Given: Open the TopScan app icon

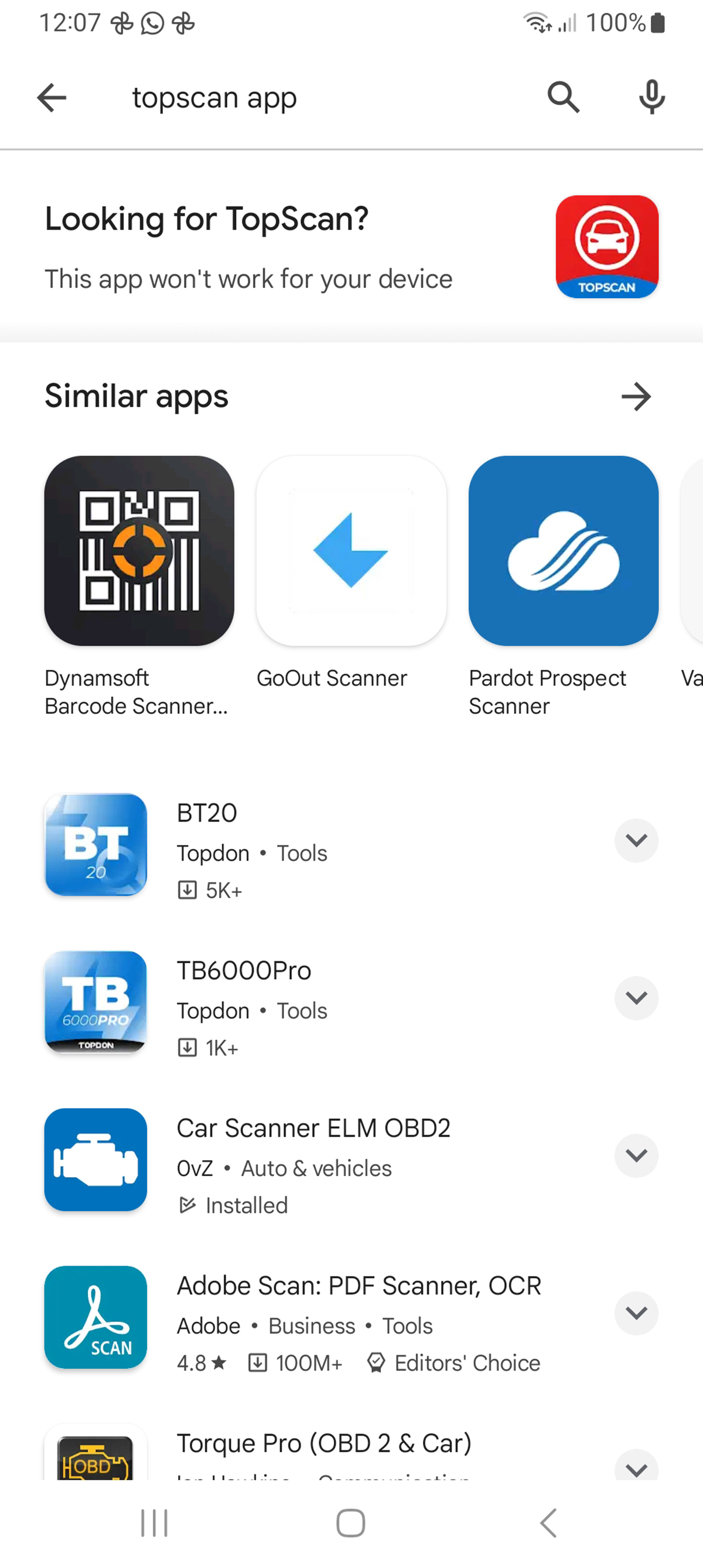Looking at the screenshot, I should [x=607, y=248].
